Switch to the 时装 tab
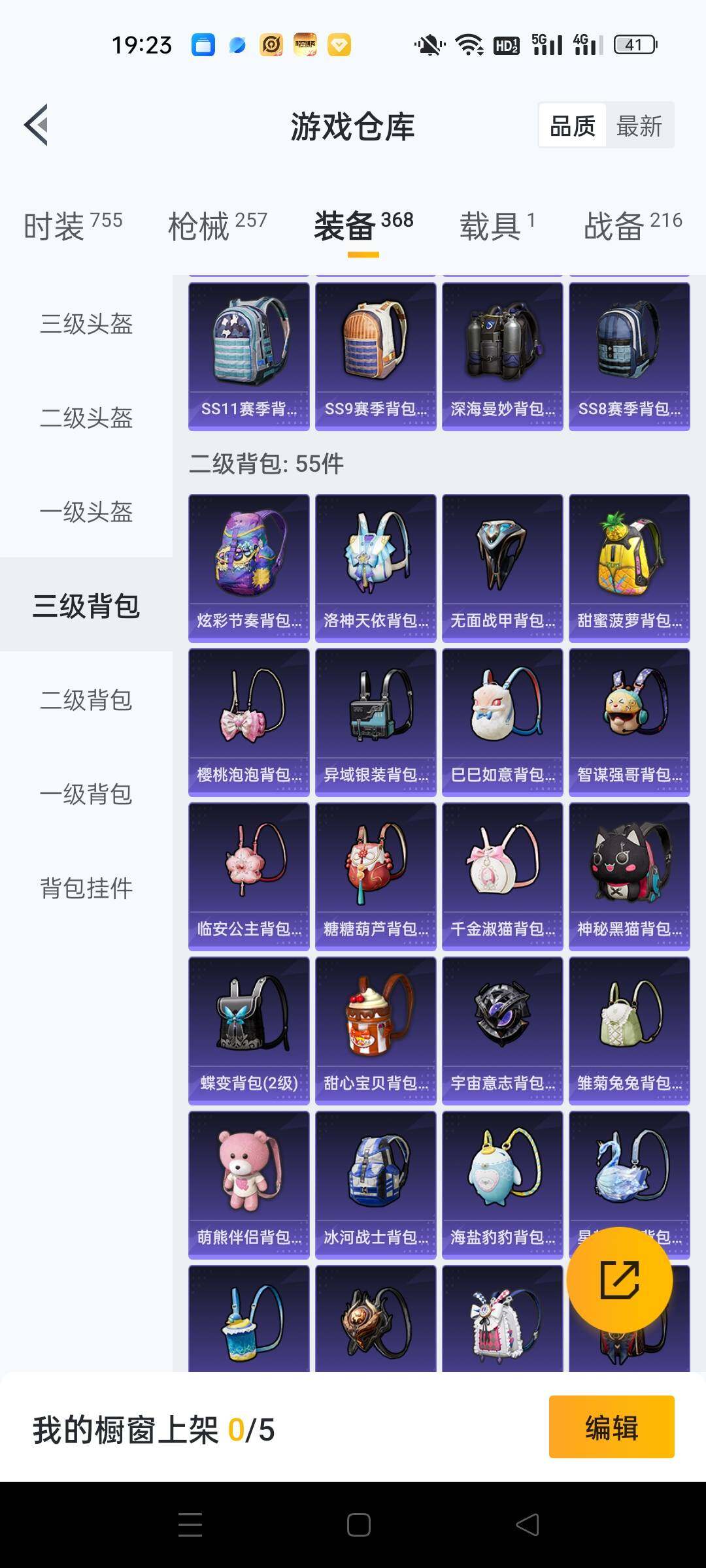 coord(73,226)
